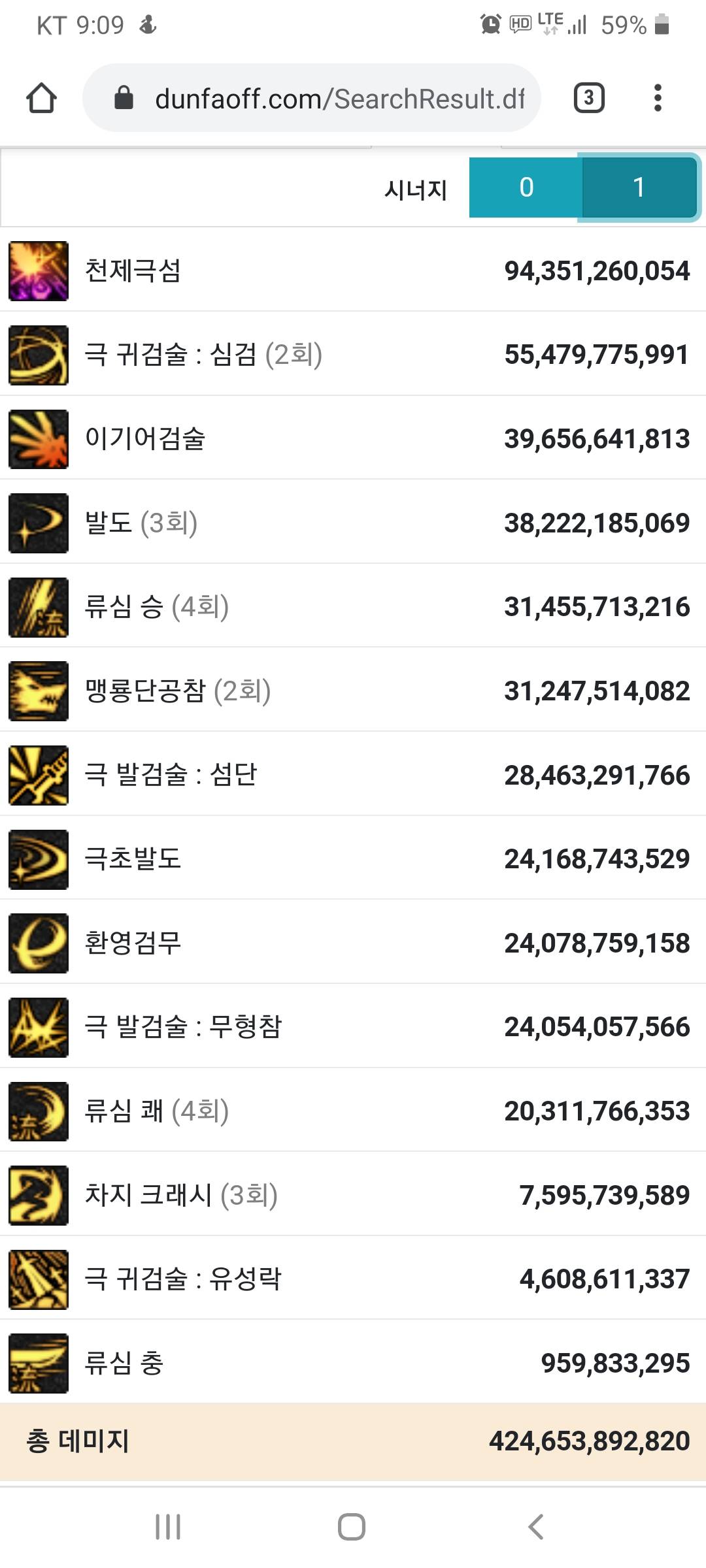
Task: Open the tab switcher showing 3 tabs
Action: pos(588,99)
